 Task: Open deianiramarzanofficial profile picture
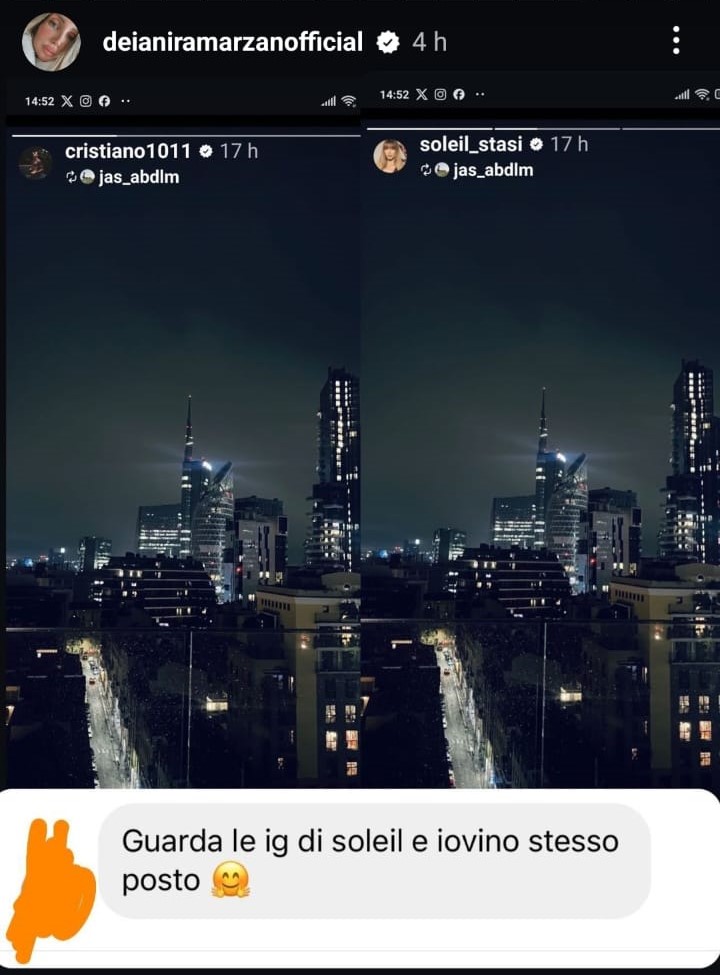point(50,42)
